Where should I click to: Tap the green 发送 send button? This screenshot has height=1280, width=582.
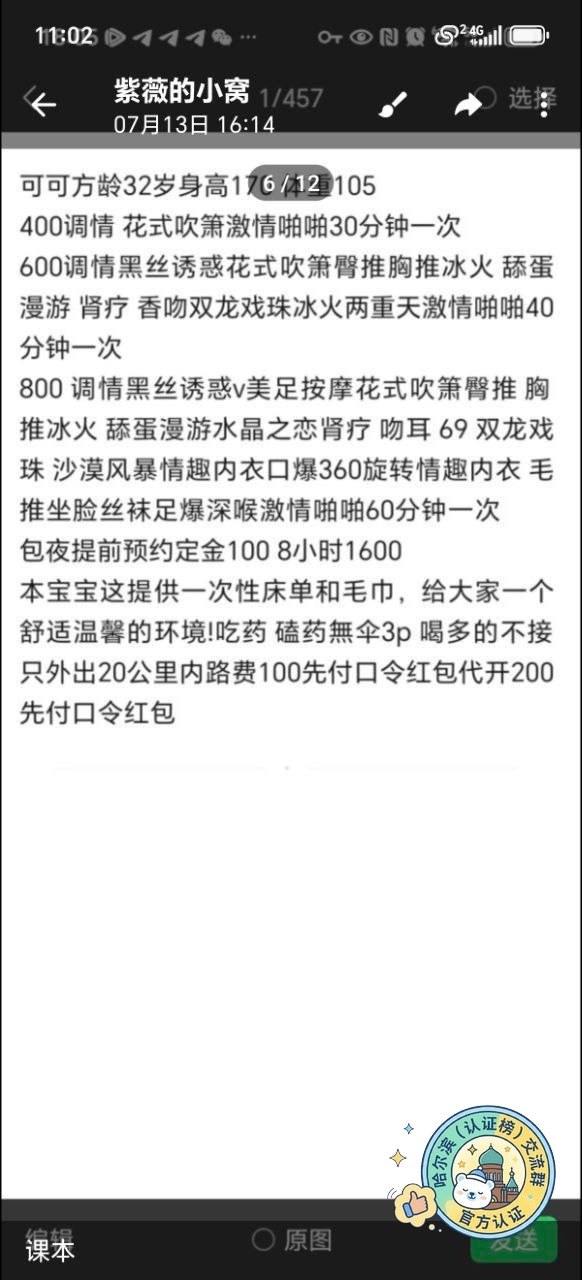click(x=514, y=1240)
